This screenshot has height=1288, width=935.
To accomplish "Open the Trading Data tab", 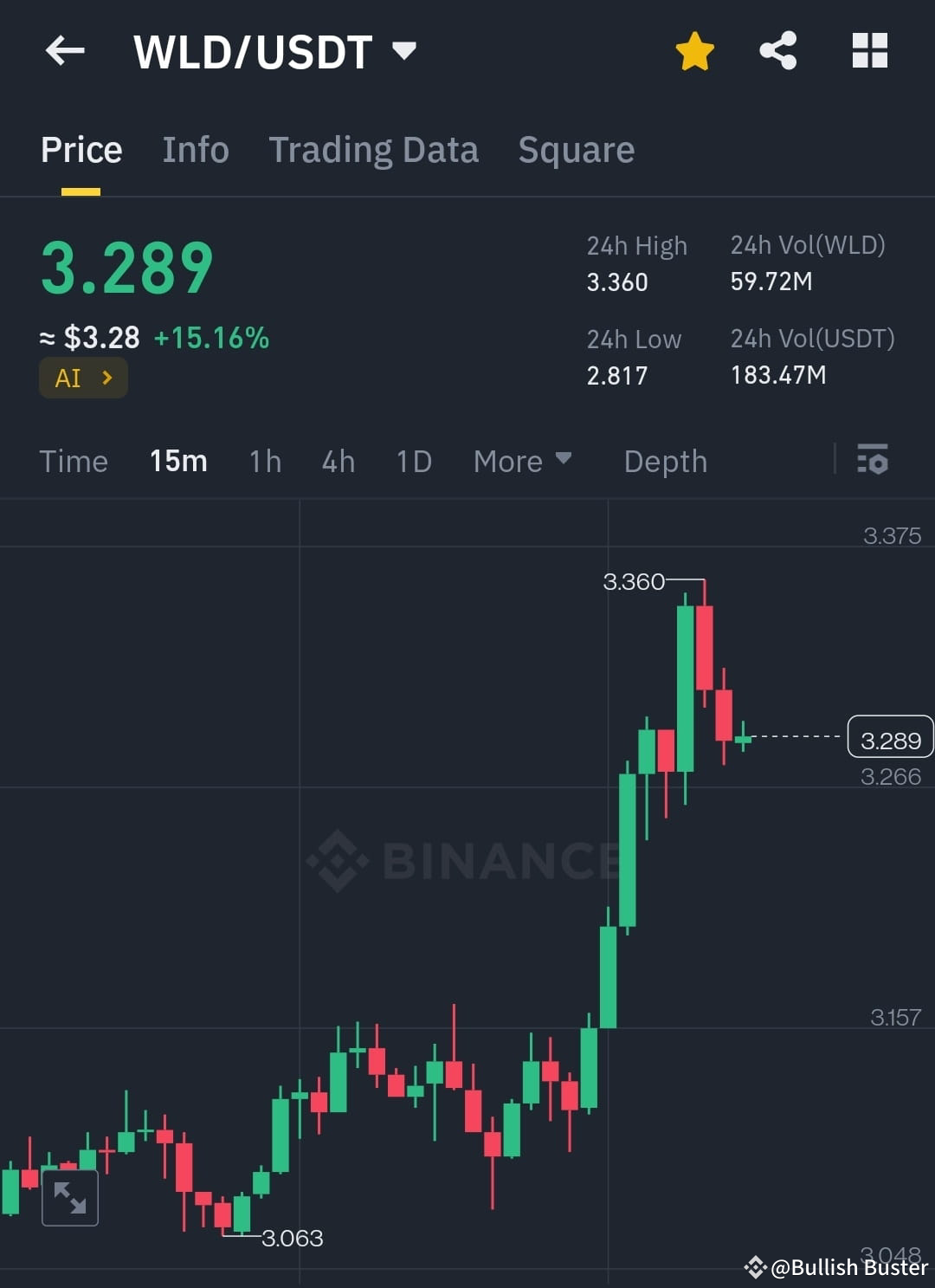I will tap(374, 149).
